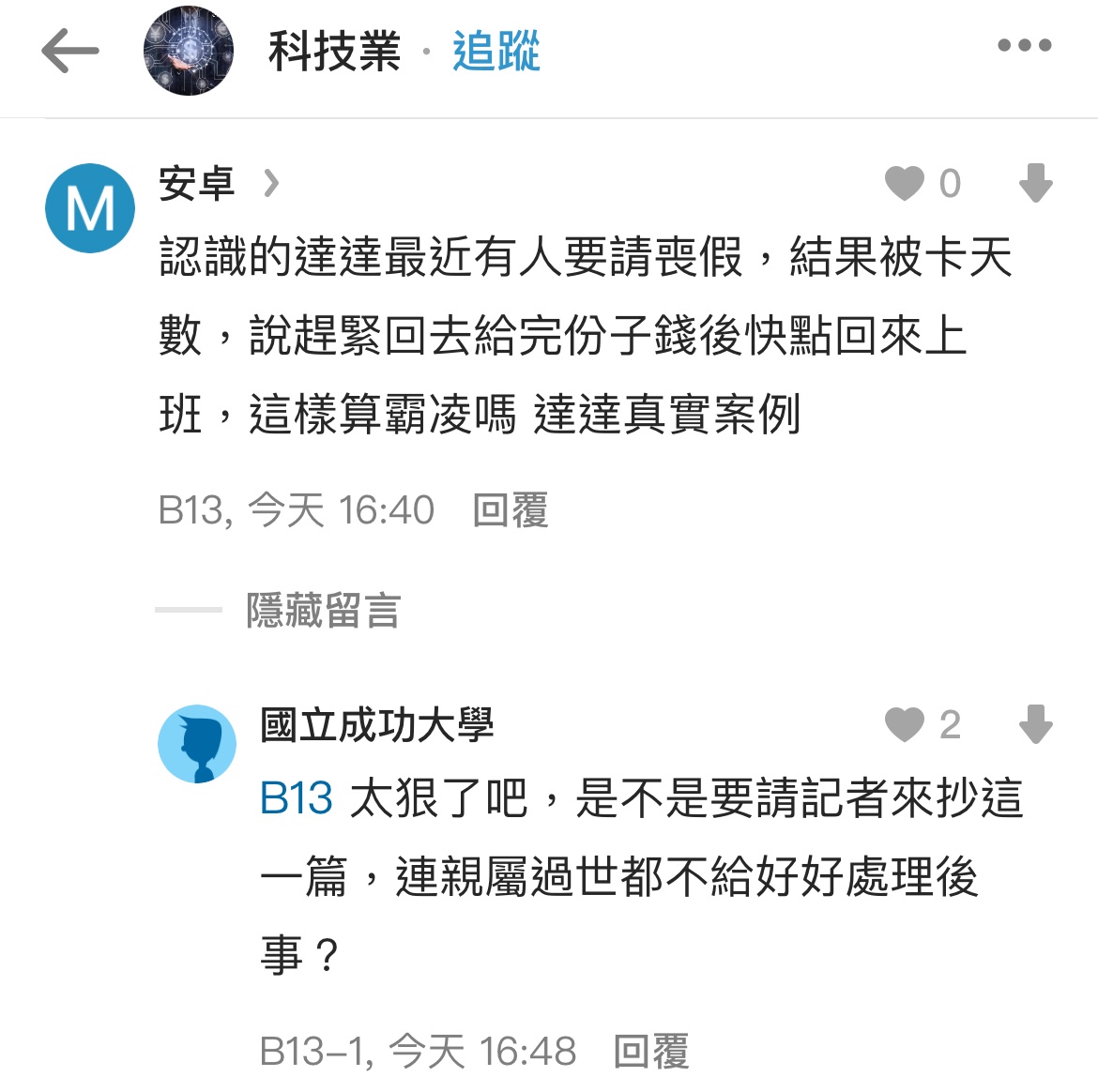This screenshot has width=1098, height=1092.
Task: Like the comment by 安卓
Action: (x=905, y=183)
